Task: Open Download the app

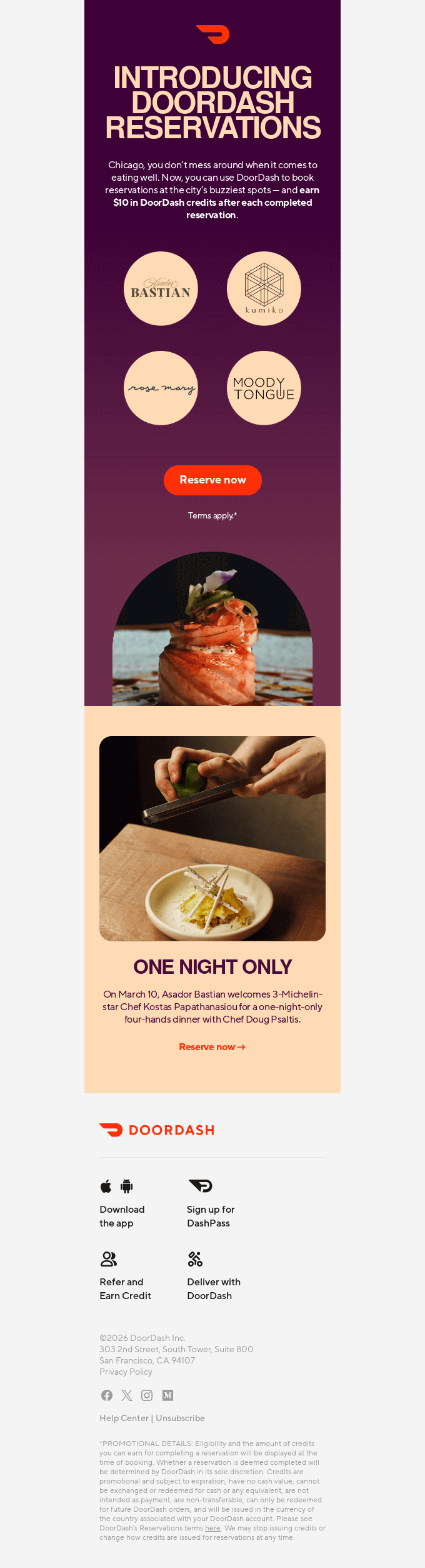Action: (x=122, y=1216)
